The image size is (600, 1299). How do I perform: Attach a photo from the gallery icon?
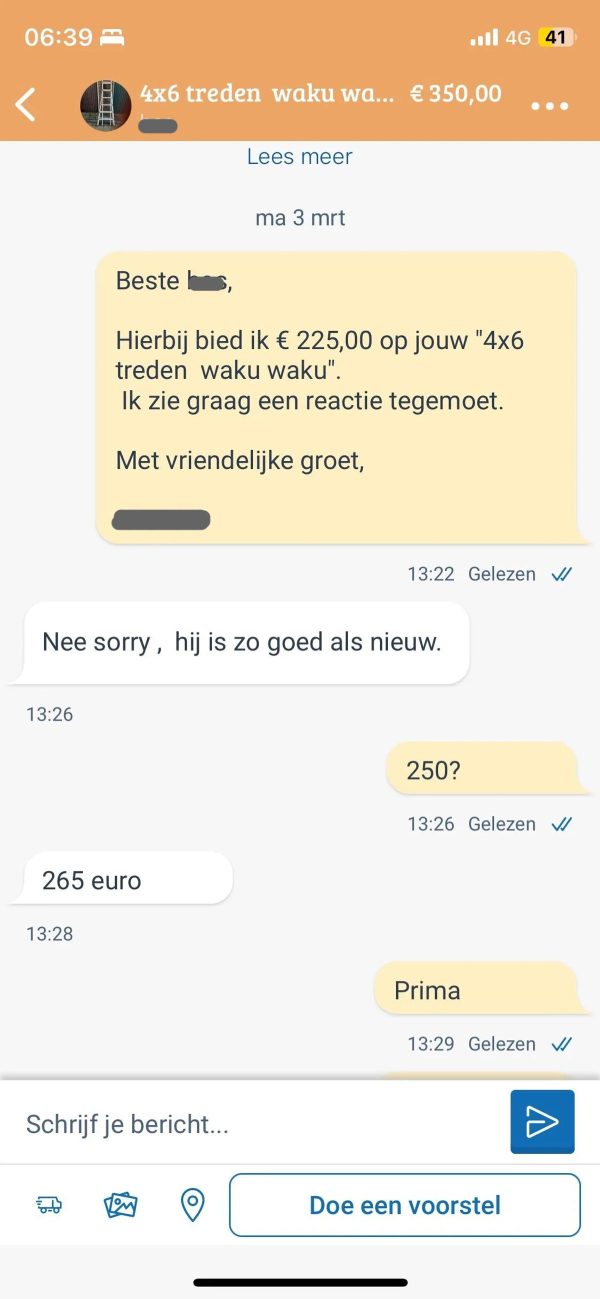coord(120,1205)
